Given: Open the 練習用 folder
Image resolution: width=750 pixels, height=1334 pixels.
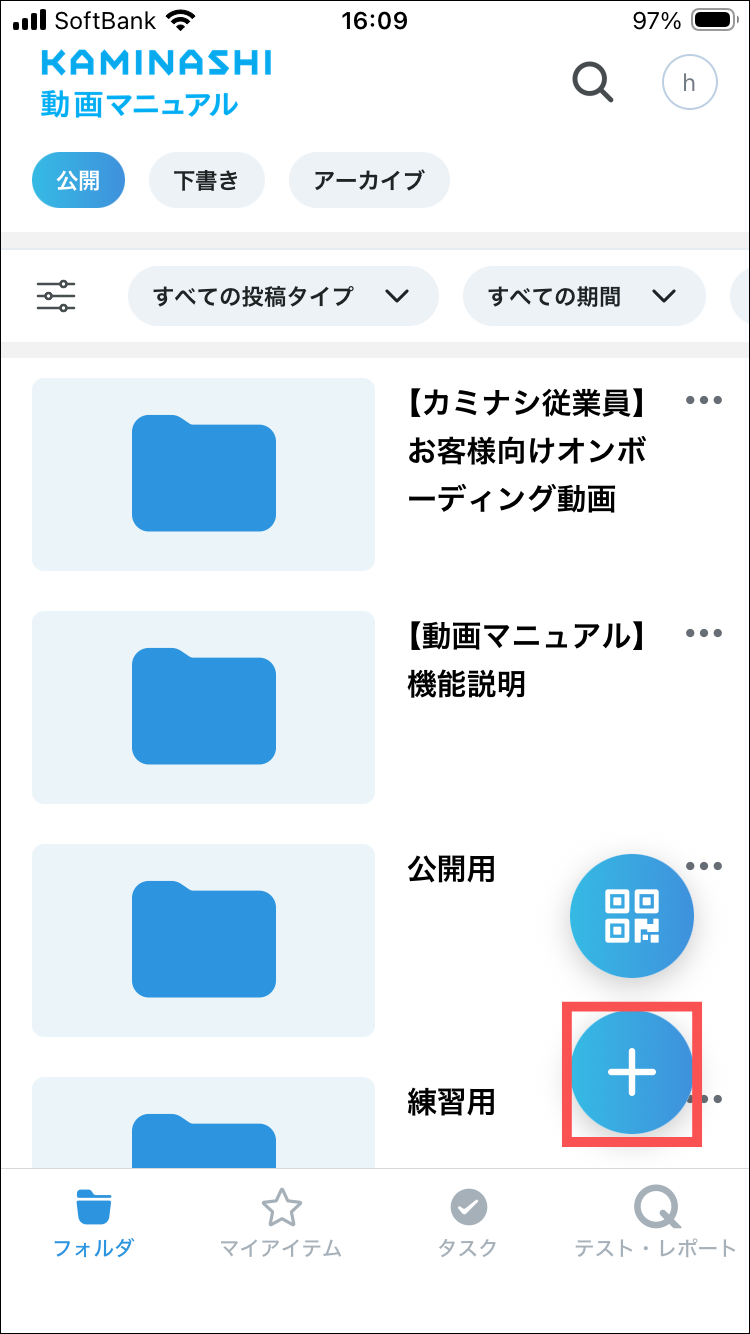Looking at the screenshot, I should point(204,1122).
